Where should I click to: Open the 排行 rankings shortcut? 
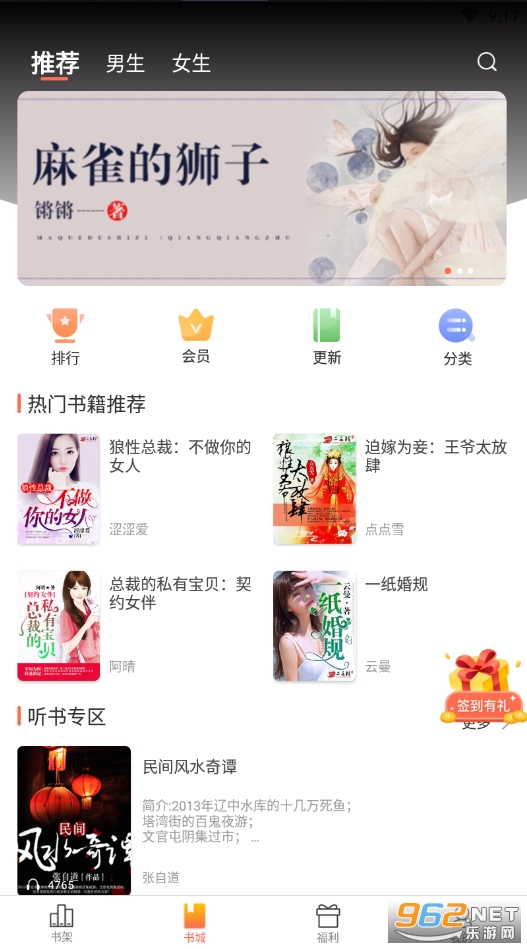pyautogui.click(x=65, y=337)
